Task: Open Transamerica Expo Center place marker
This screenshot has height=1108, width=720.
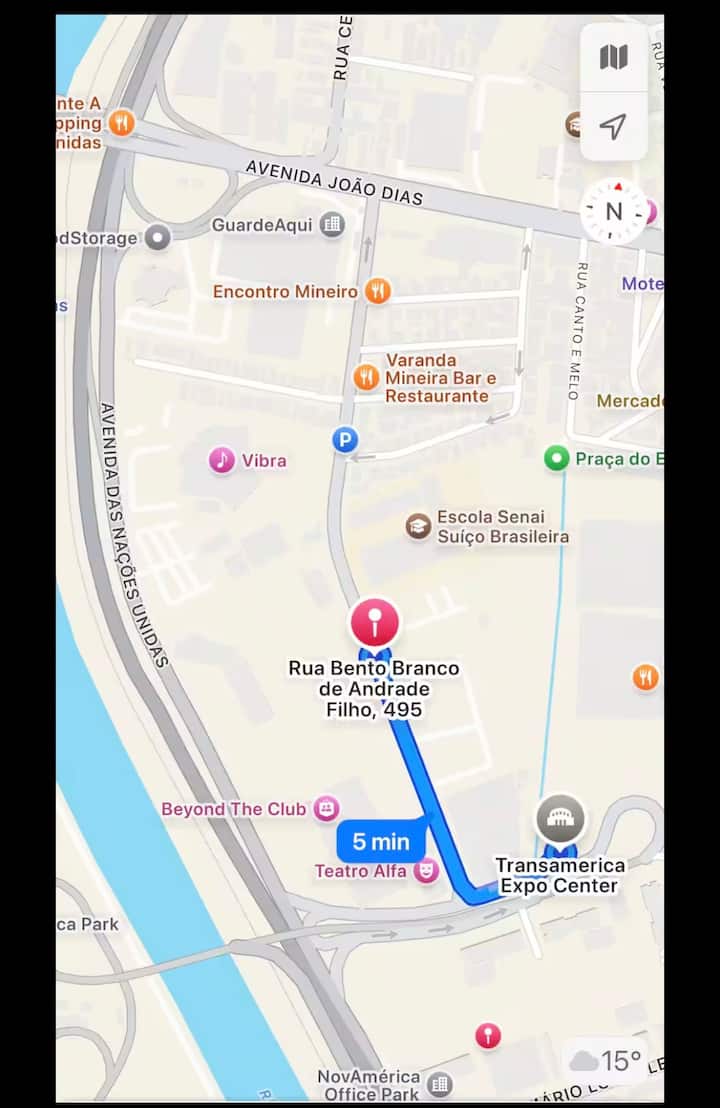Action: pyautogui.click(x=560, y=820)
